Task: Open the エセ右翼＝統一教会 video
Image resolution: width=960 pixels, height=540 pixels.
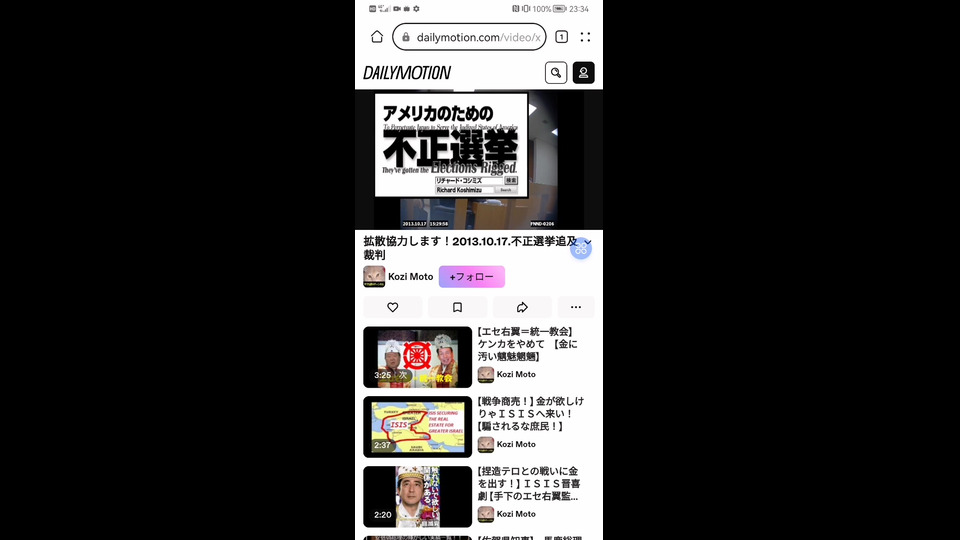Action: point(418,357)
